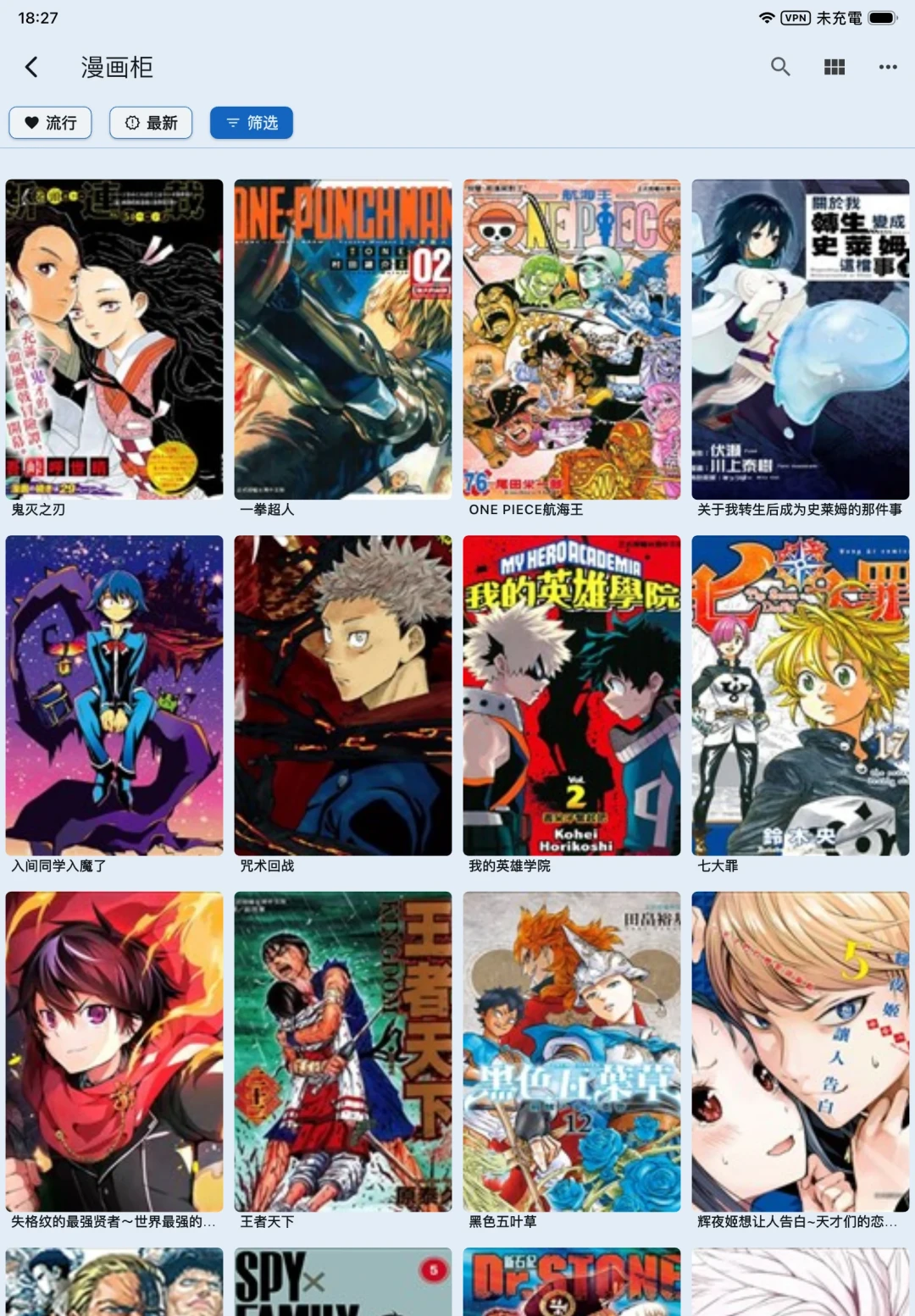Switch the grid layout view
This screenshot has height=1316, width=915.
point(835,67)
